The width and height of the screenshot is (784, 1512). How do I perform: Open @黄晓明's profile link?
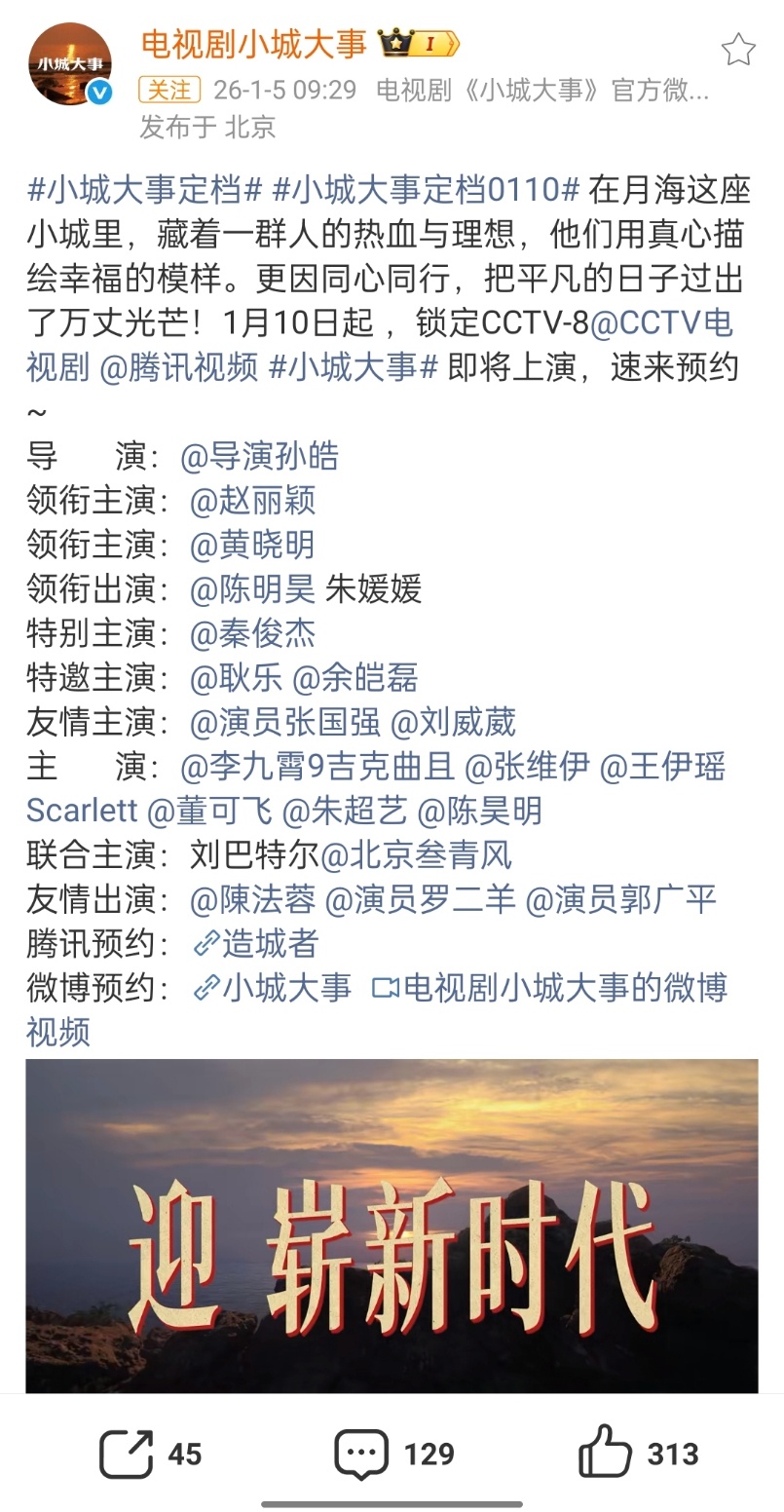coord(250,544)
